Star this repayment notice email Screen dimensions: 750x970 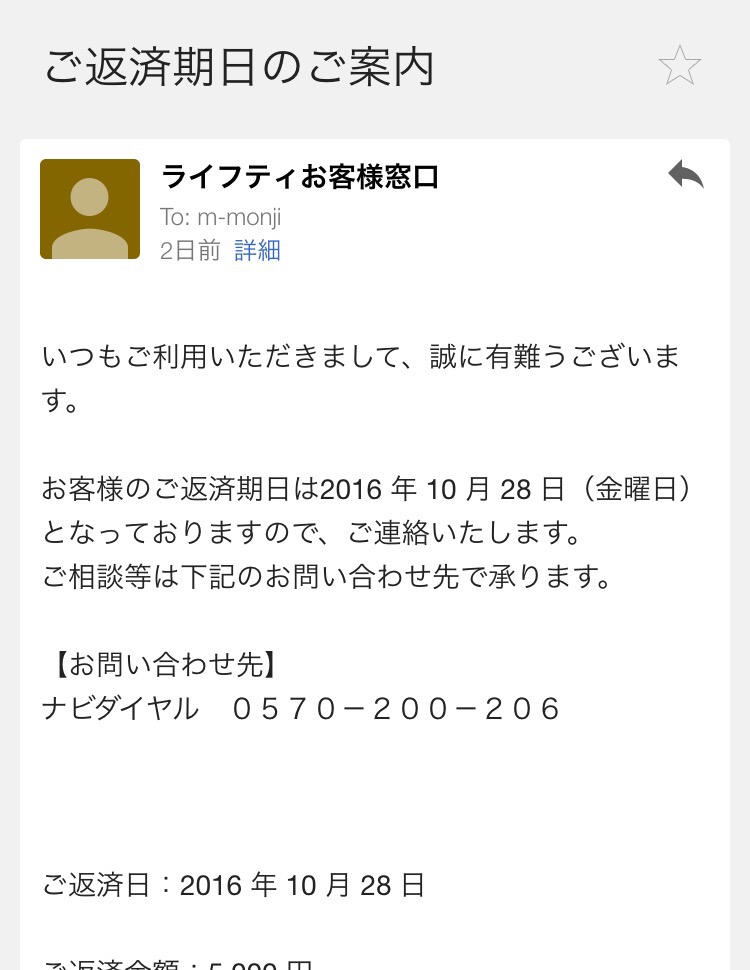[x=680, y=66]
